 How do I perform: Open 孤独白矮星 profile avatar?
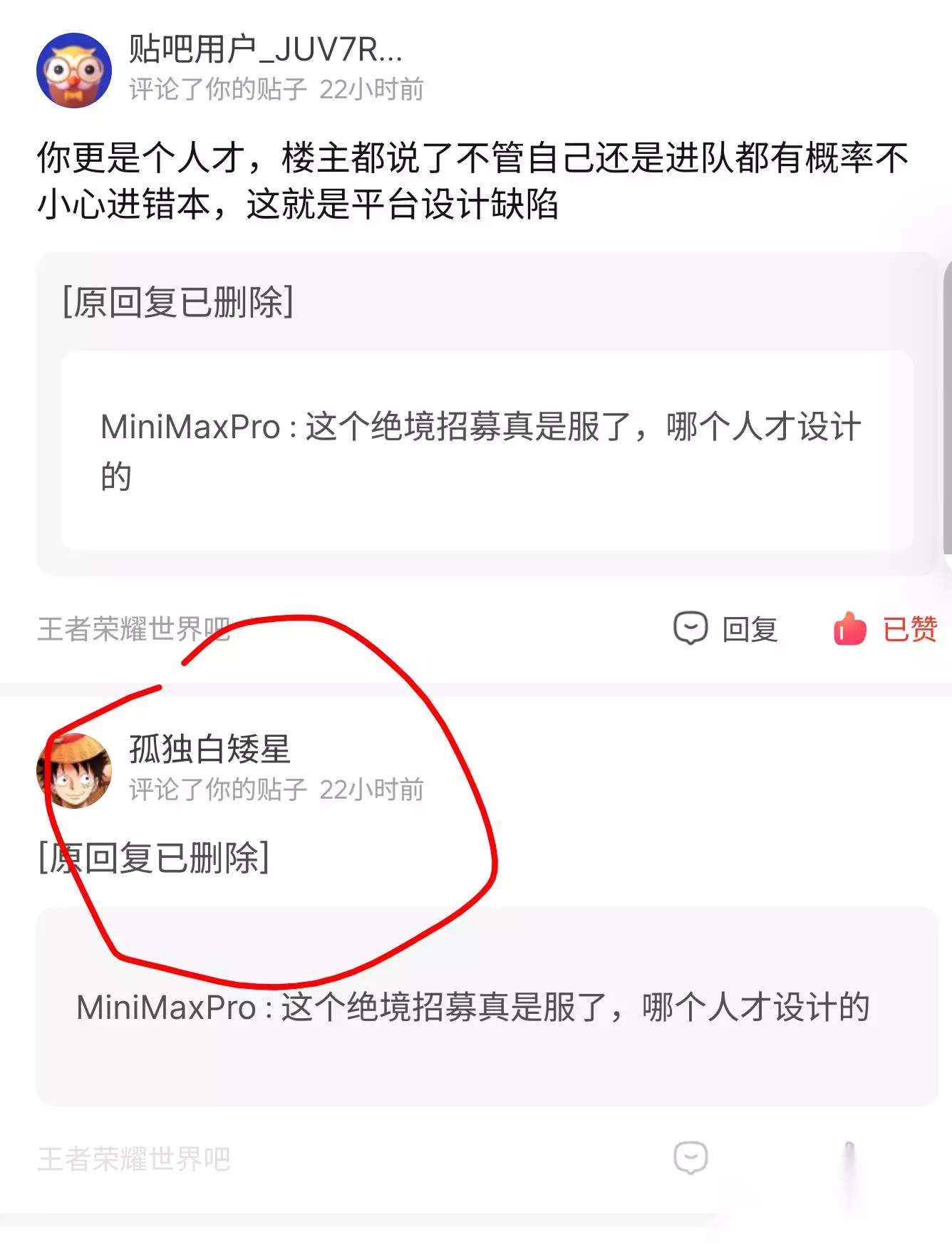(x=74, y=770)
